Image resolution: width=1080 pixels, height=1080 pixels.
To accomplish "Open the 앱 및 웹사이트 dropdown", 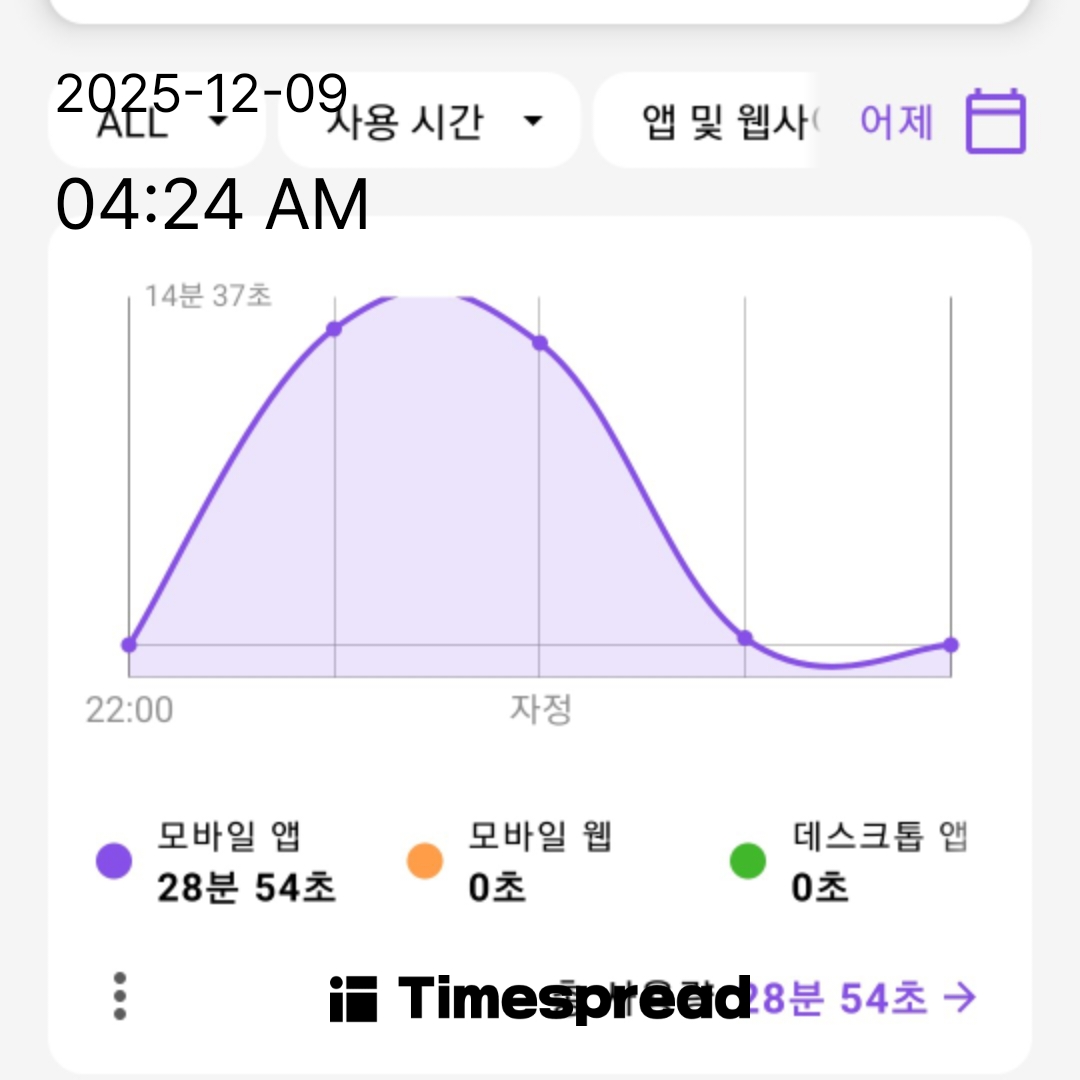I will (x=720, y=121).
